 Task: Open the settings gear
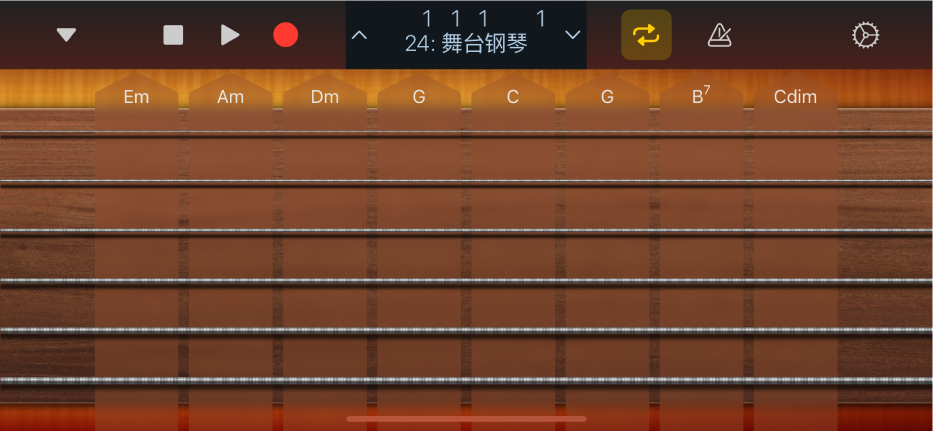click(x=864, y=35)
